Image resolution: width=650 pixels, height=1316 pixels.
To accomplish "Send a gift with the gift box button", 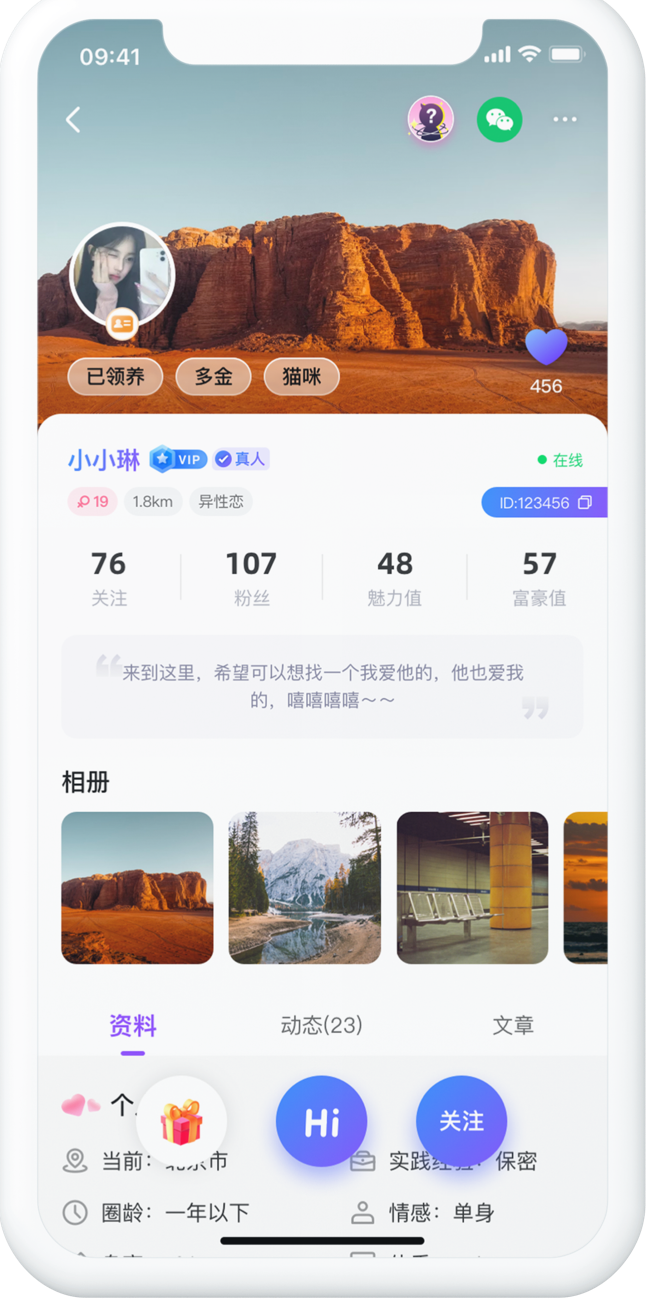I will pyautogui.click(x=182, y=1122).
